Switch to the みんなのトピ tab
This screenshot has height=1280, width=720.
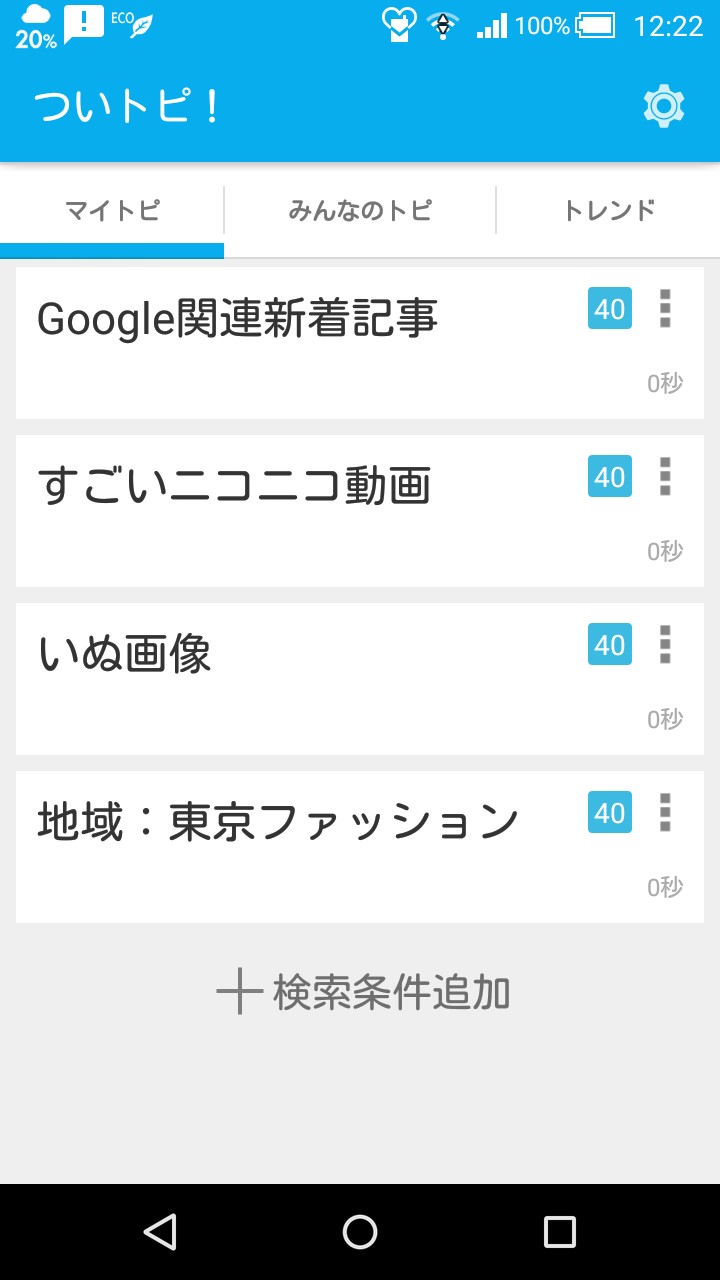(x=360, y=210)
